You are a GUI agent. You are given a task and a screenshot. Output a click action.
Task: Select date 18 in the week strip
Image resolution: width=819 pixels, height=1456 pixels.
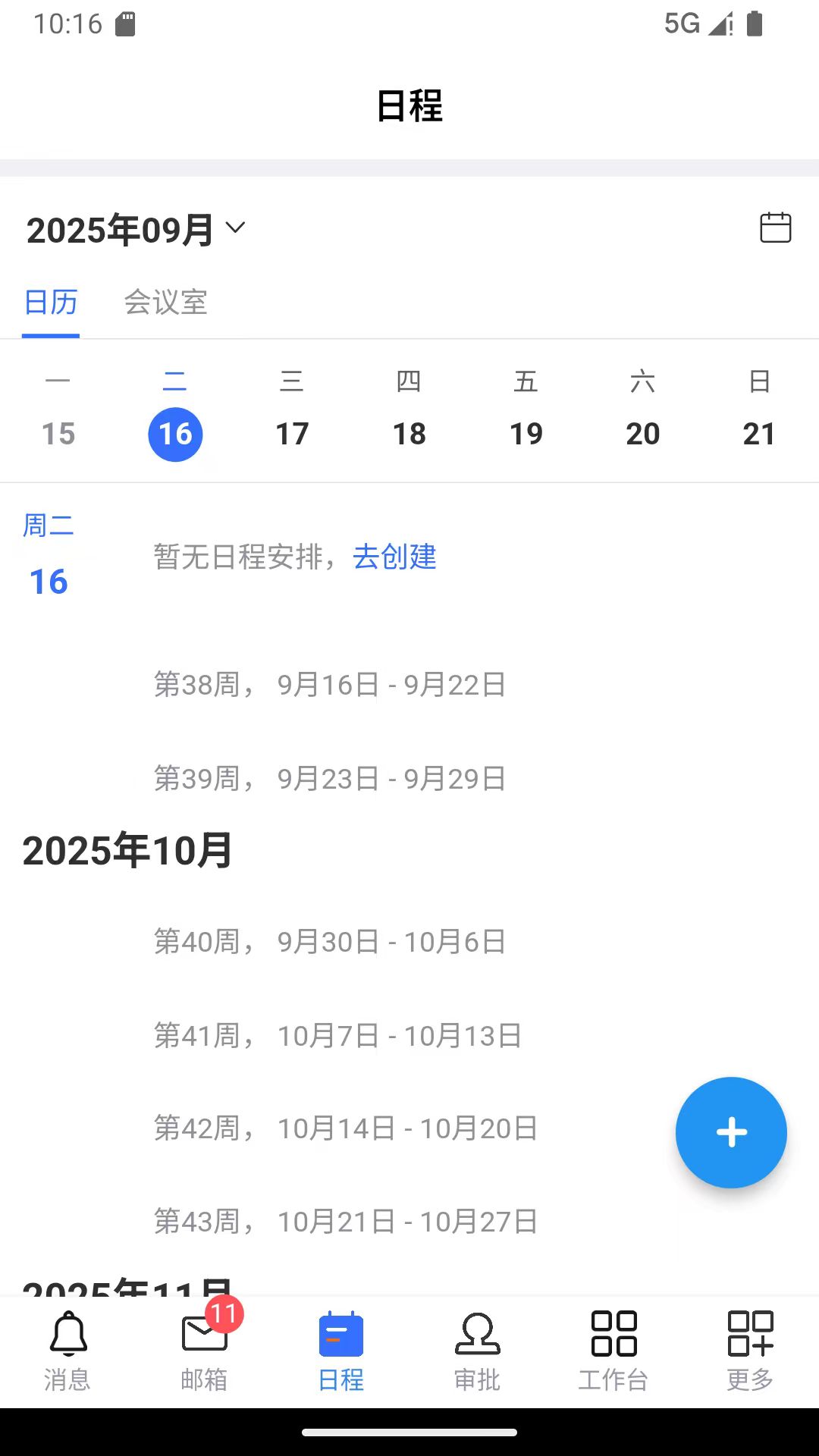point(409,434)
